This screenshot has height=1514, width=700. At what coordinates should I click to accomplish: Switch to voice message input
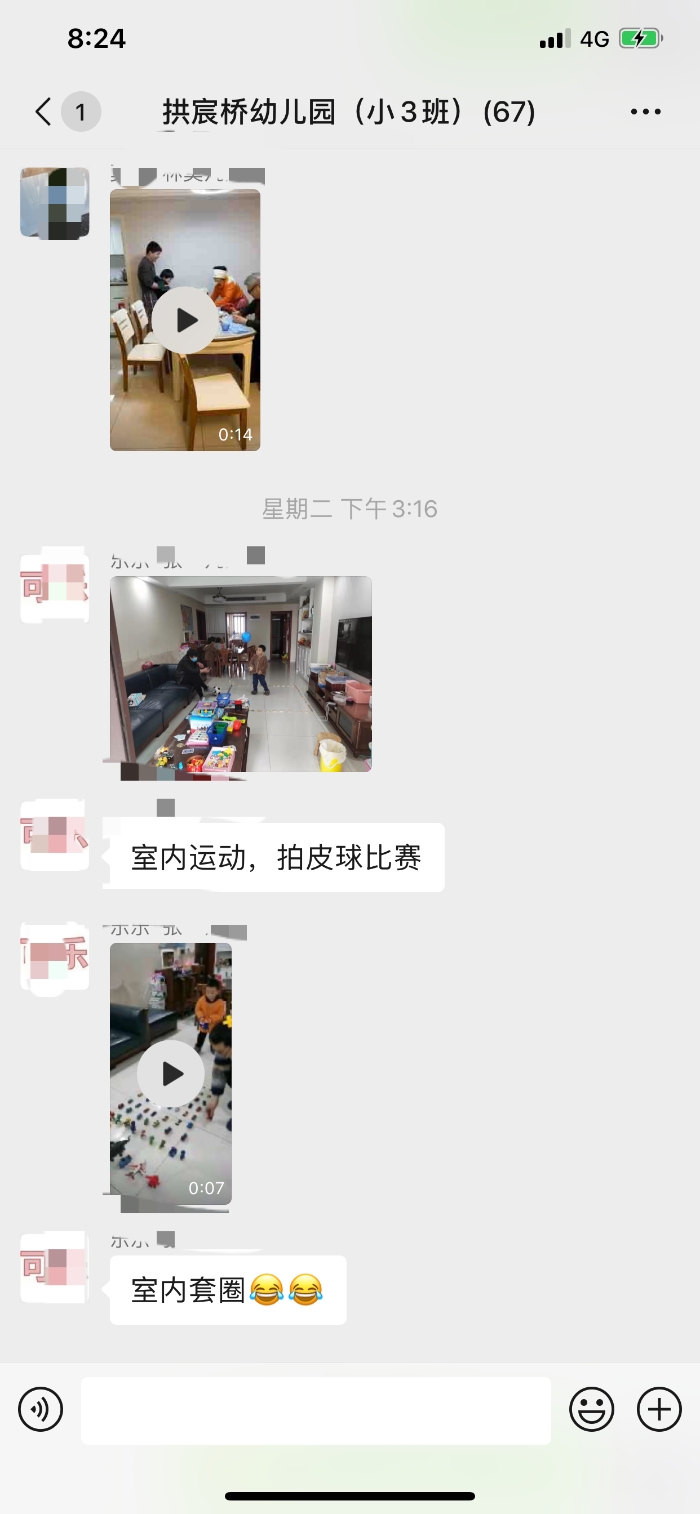(x=41, y=1410)
